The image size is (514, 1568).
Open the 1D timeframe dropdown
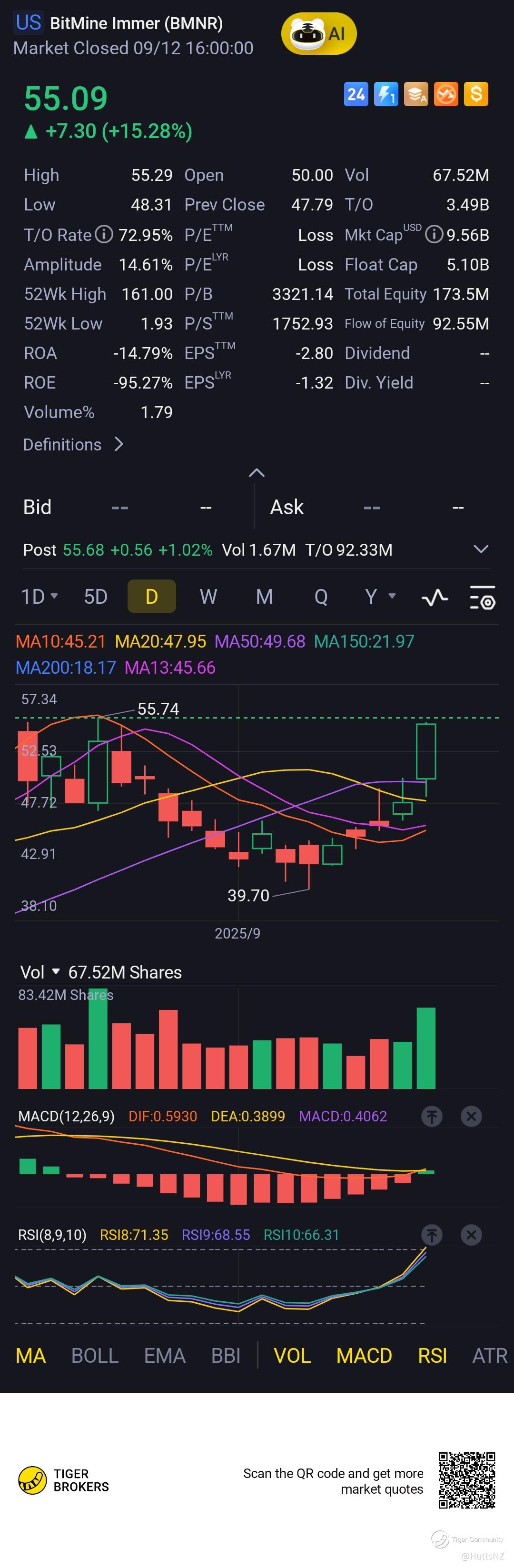click(40, 597)
